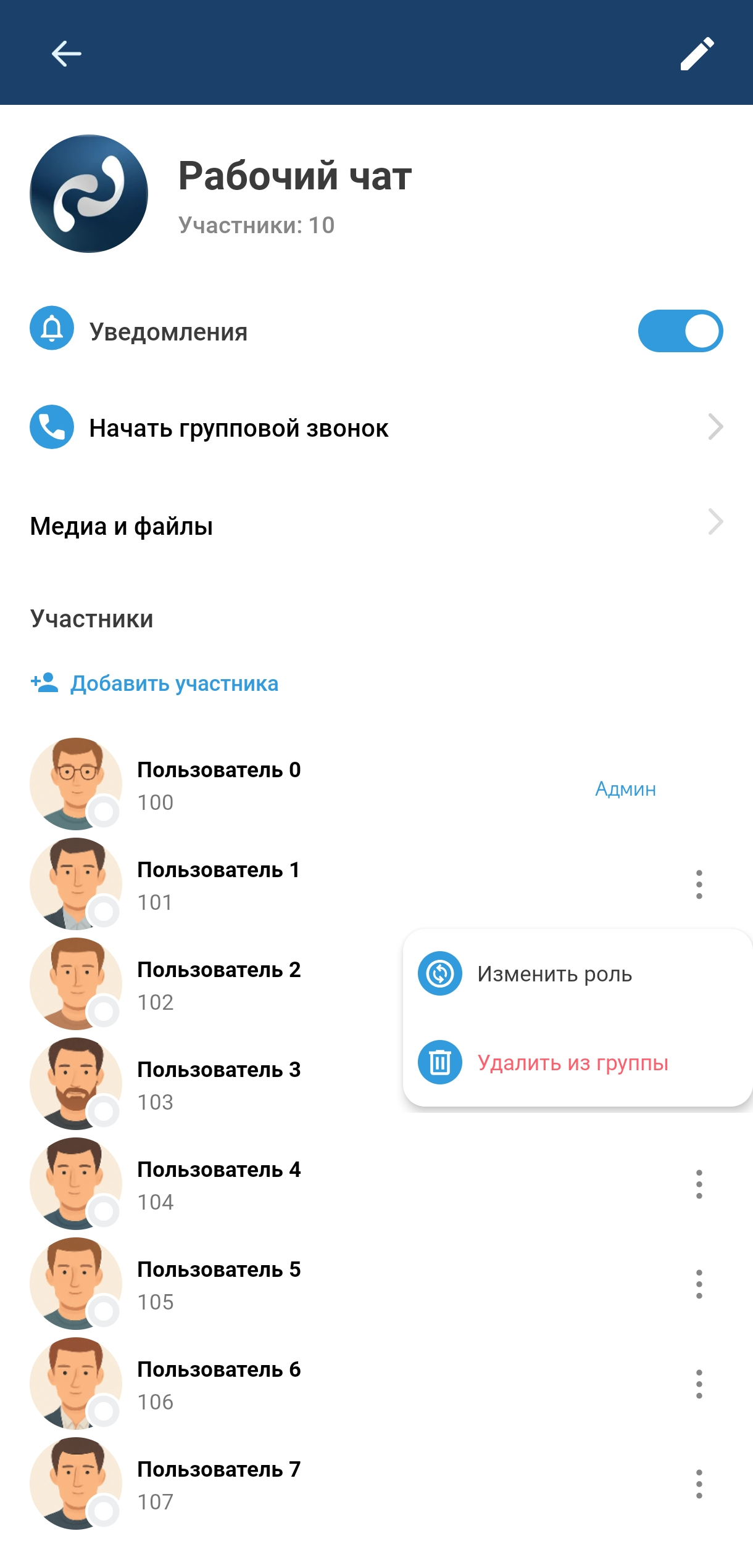
Task: Open options menu for Пользователь 1
Action: (x=699, y=885)
